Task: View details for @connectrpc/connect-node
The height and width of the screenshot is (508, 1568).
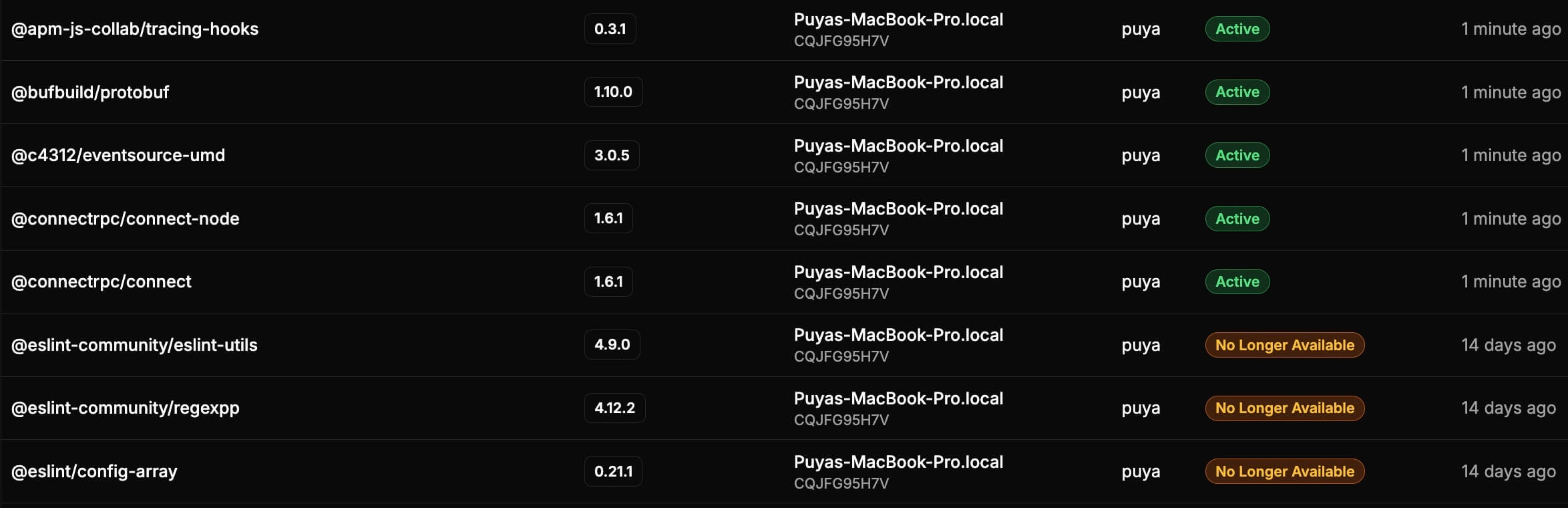Action: 126,219
